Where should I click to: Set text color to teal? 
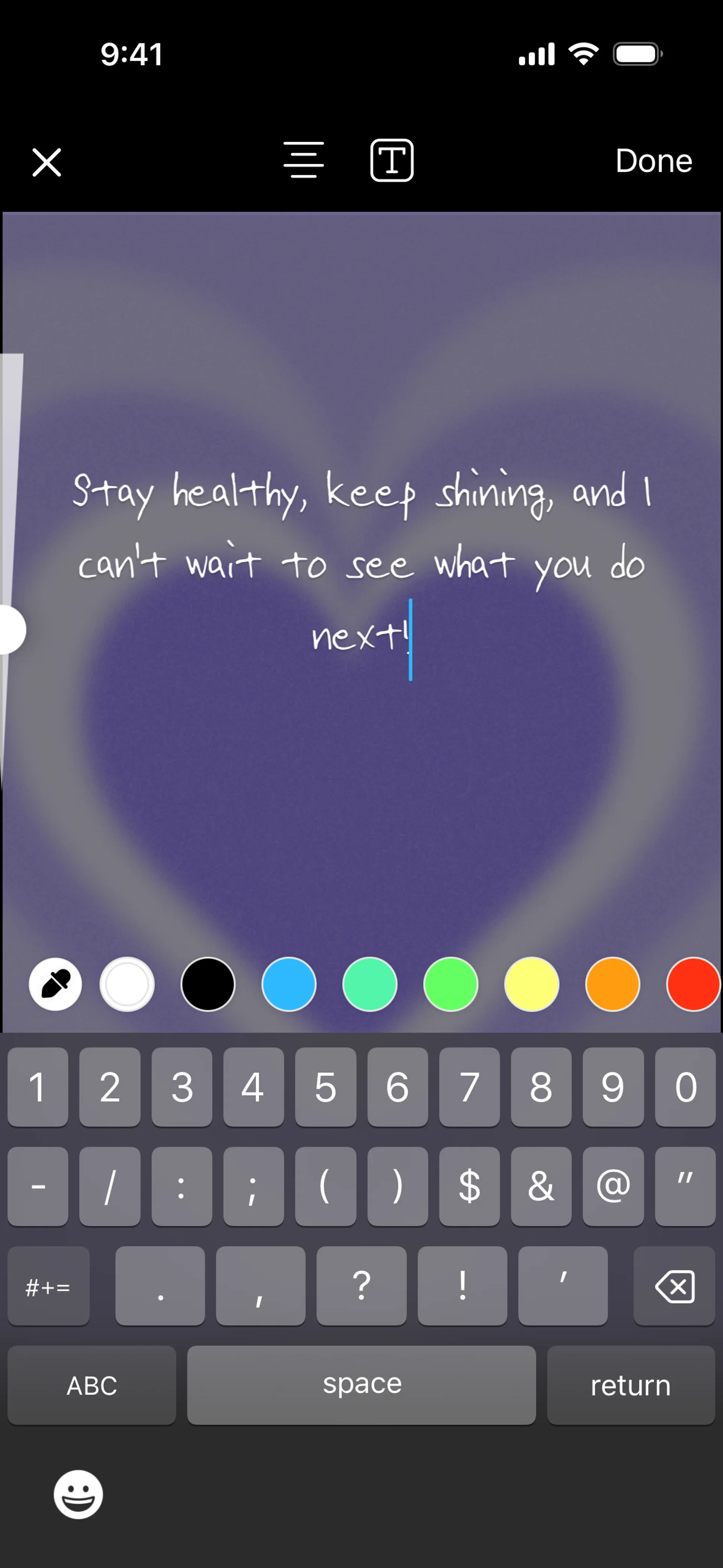[x=370, y=984]
